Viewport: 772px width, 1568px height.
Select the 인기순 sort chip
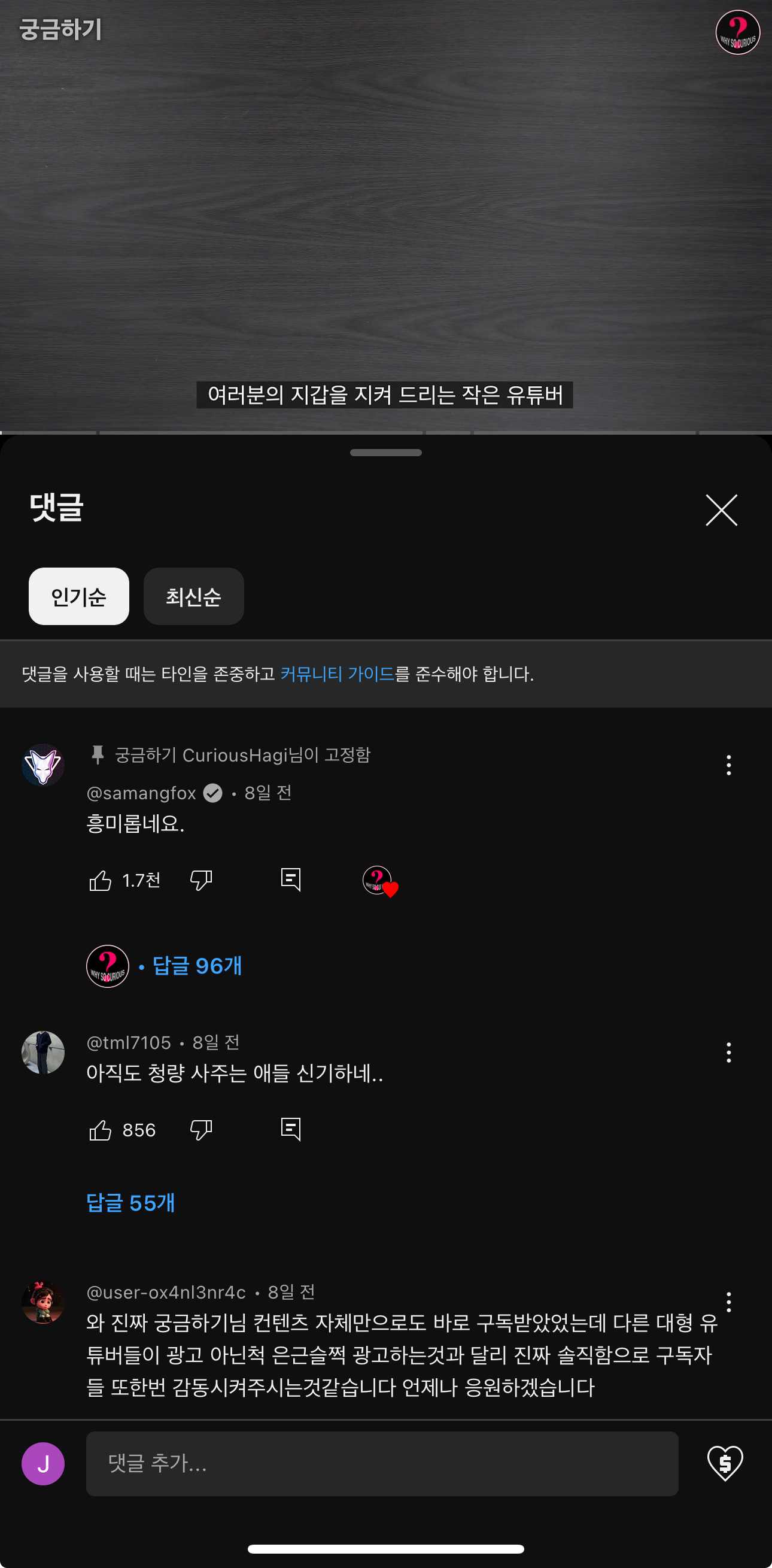click(x=78, y=596)
